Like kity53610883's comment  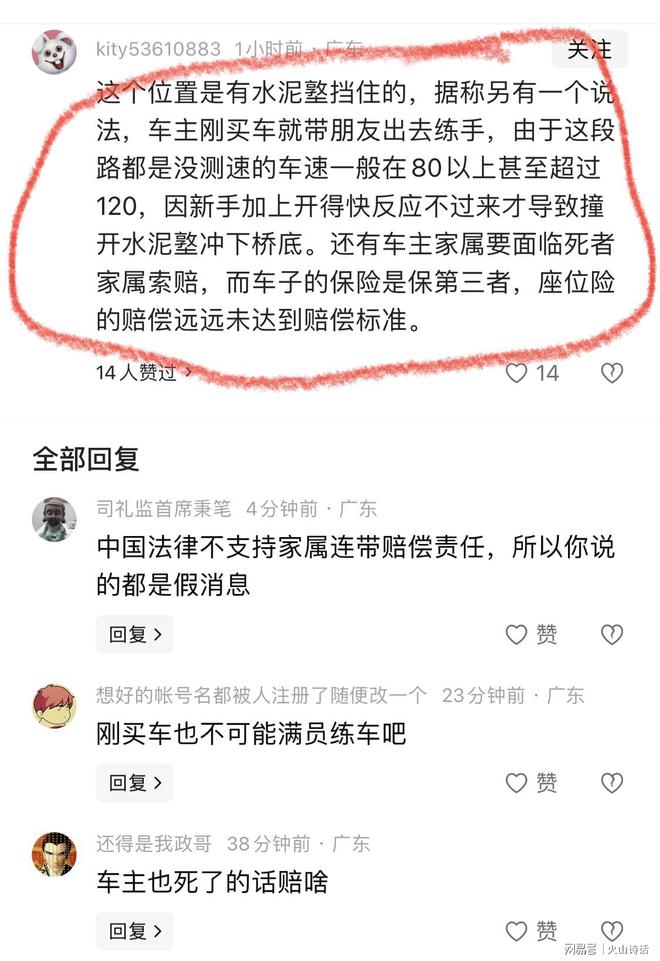(516, 373)
